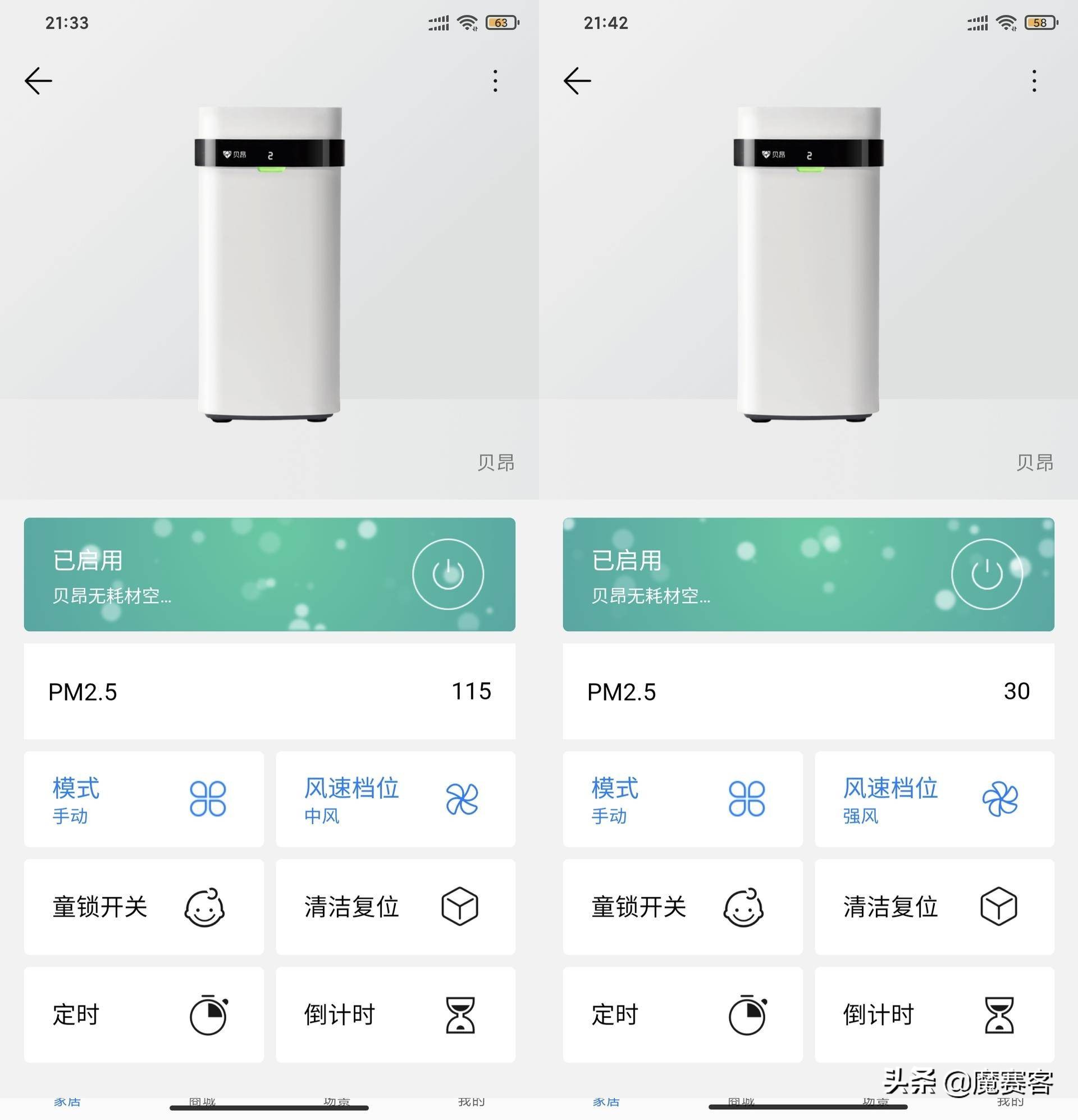Tap the cube icon for 清洁复位, left panel

(x=461, y=907)
